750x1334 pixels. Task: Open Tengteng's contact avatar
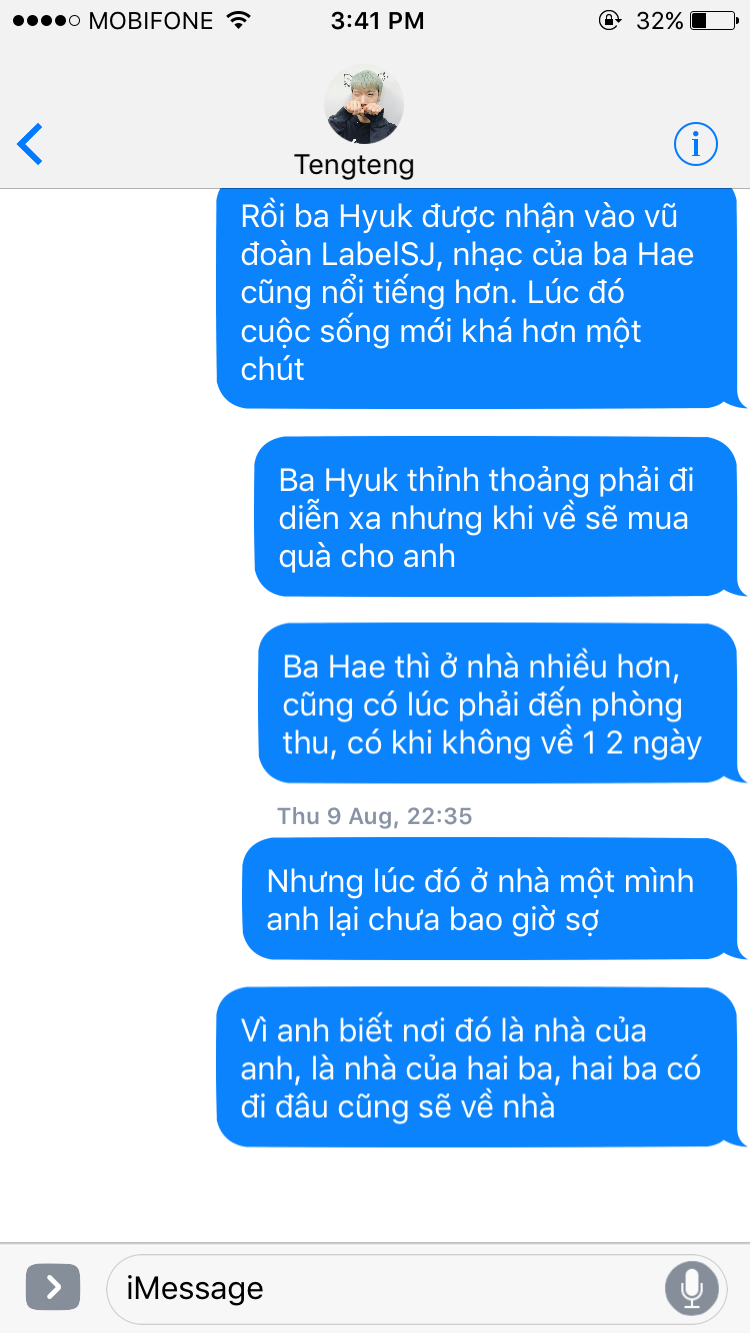pos(364,105)
